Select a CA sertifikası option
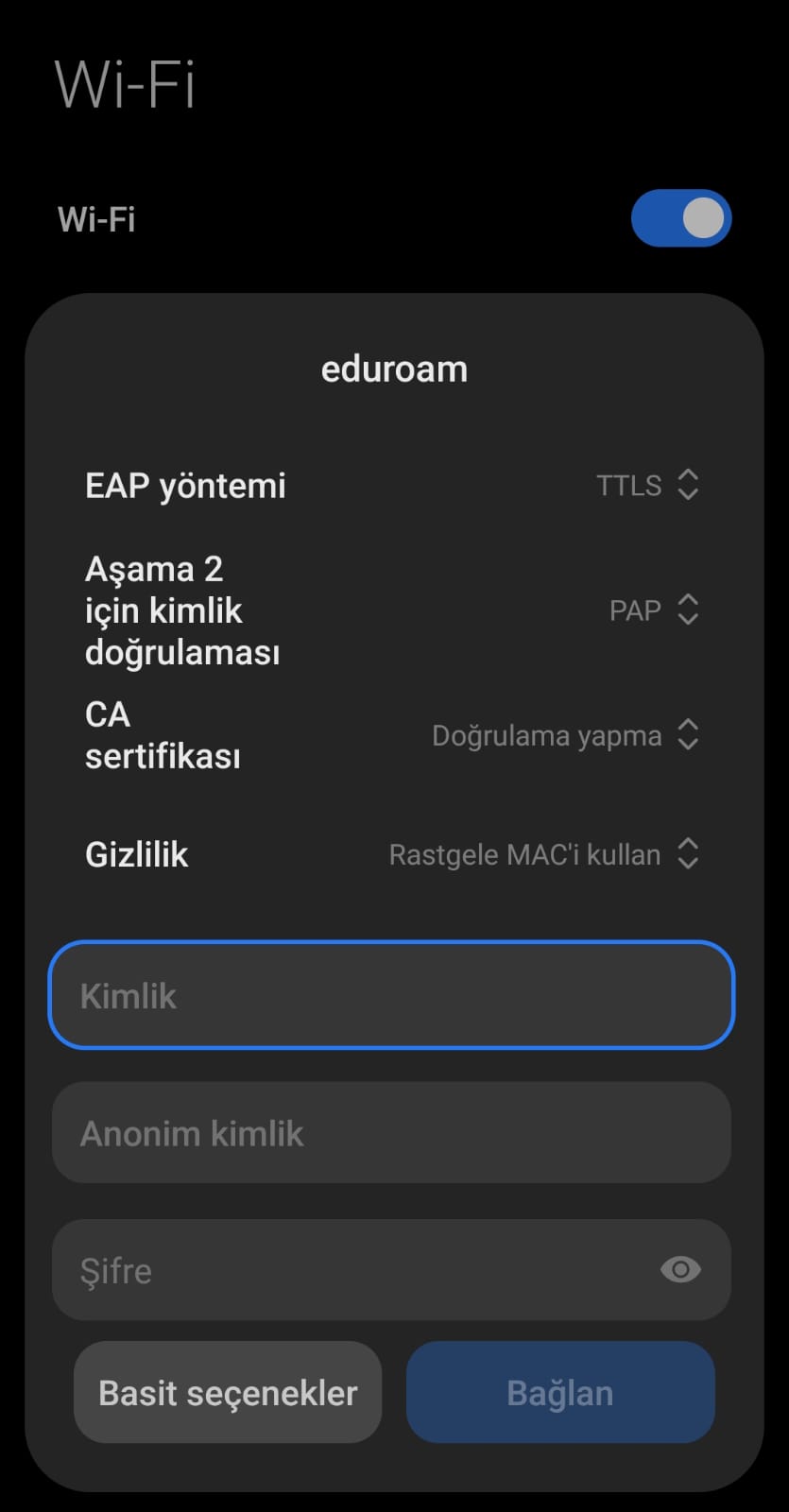This screenshot has width=789, height=1512. tap(565, 735)
